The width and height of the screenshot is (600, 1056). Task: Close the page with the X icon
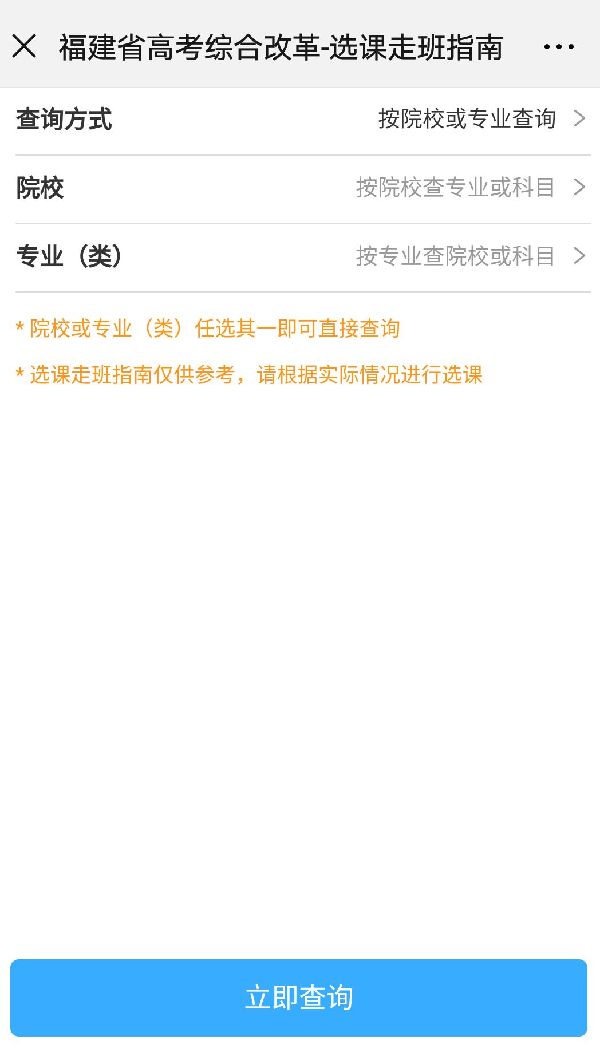[x=24, y=46]
